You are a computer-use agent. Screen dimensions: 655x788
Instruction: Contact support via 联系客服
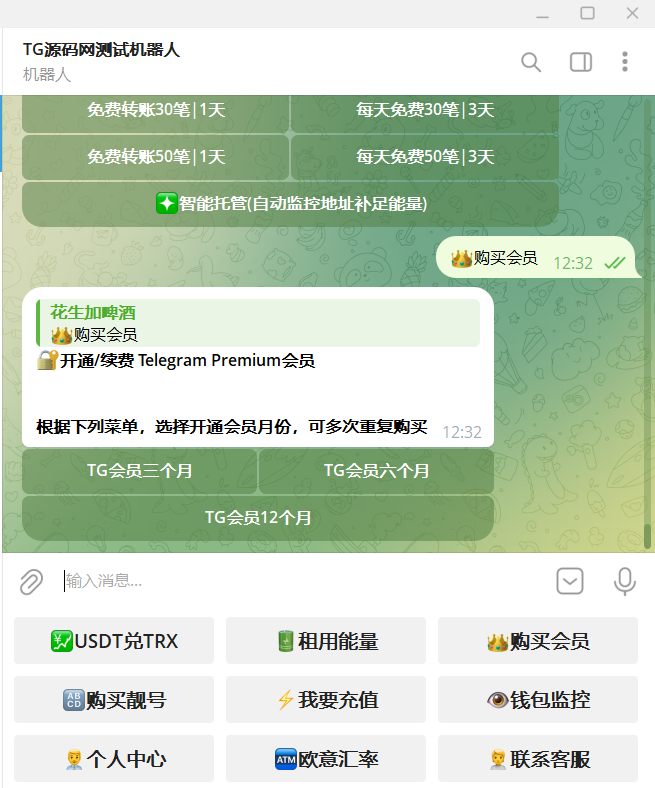coord(538,759)
